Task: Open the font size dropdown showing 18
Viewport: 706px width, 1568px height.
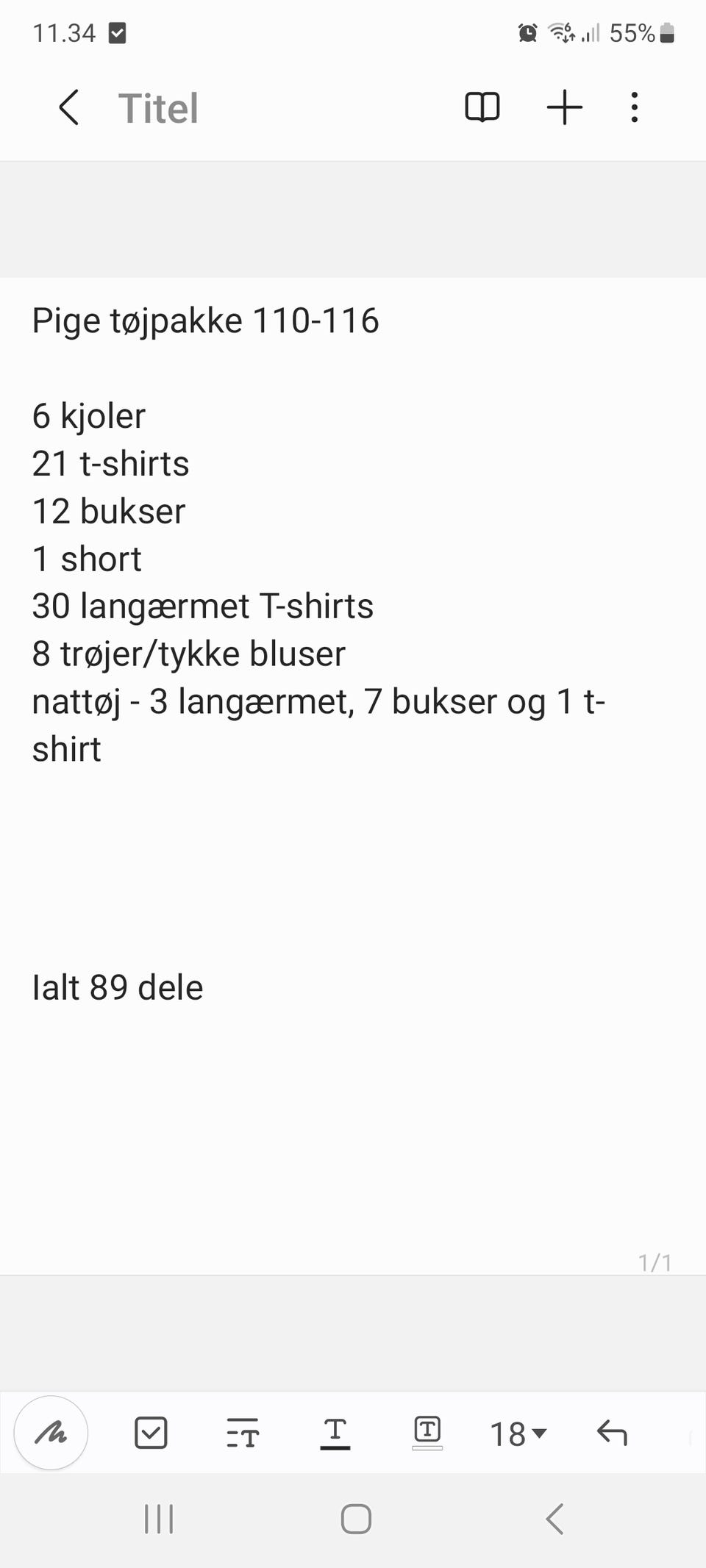Action: pos(517,1432)
